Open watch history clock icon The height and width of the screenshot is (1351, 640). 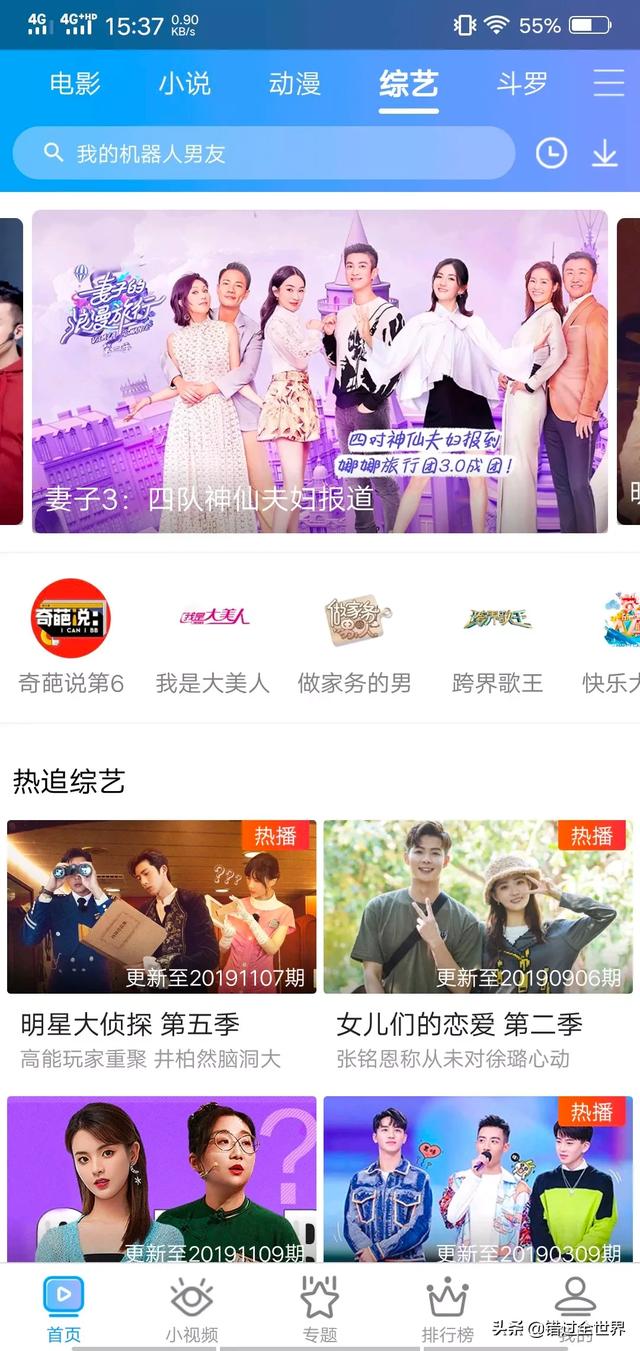click(551, 153)
